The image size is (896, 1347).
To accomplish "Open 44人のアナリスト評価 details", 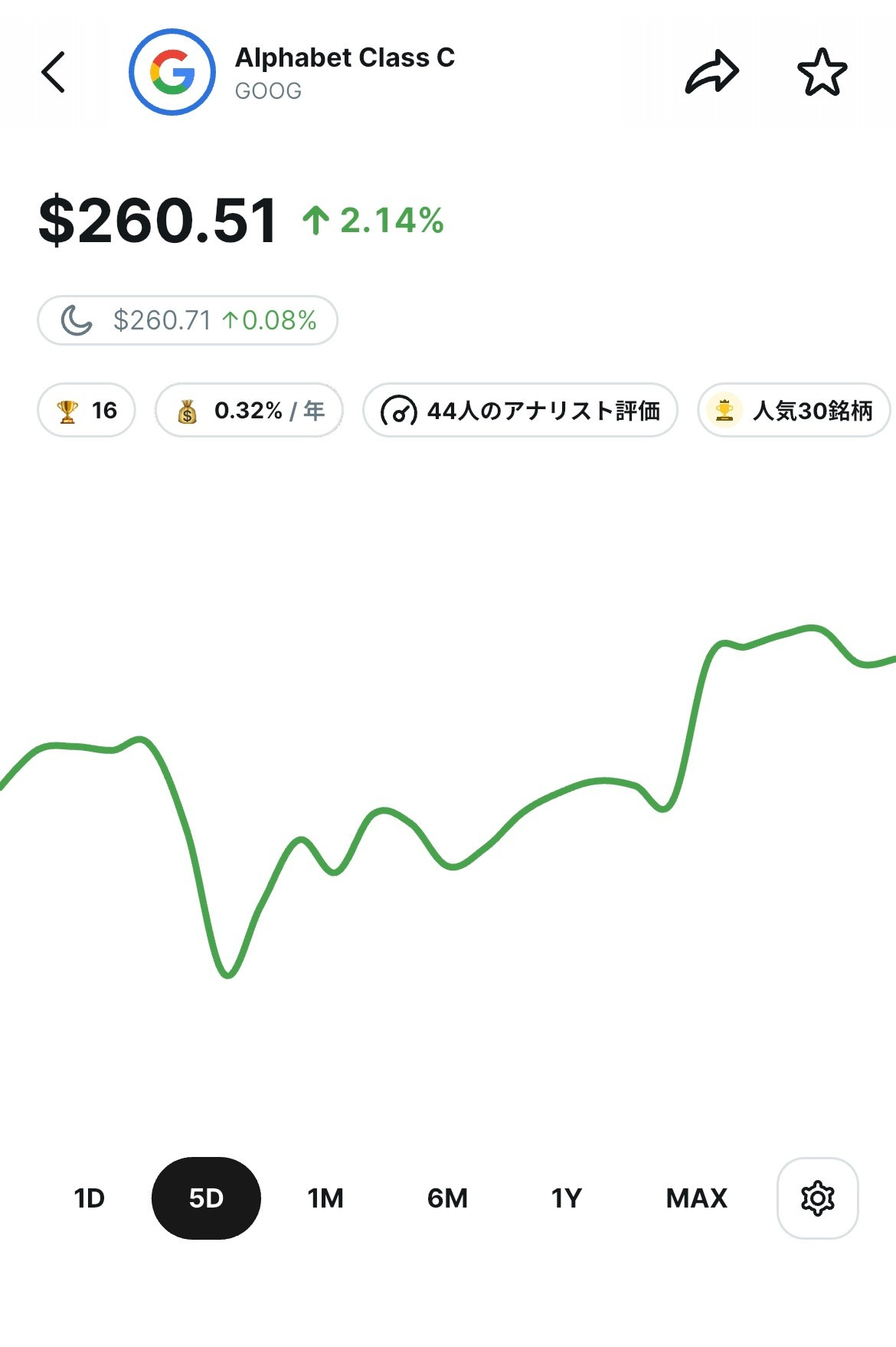I will (521, 411).
